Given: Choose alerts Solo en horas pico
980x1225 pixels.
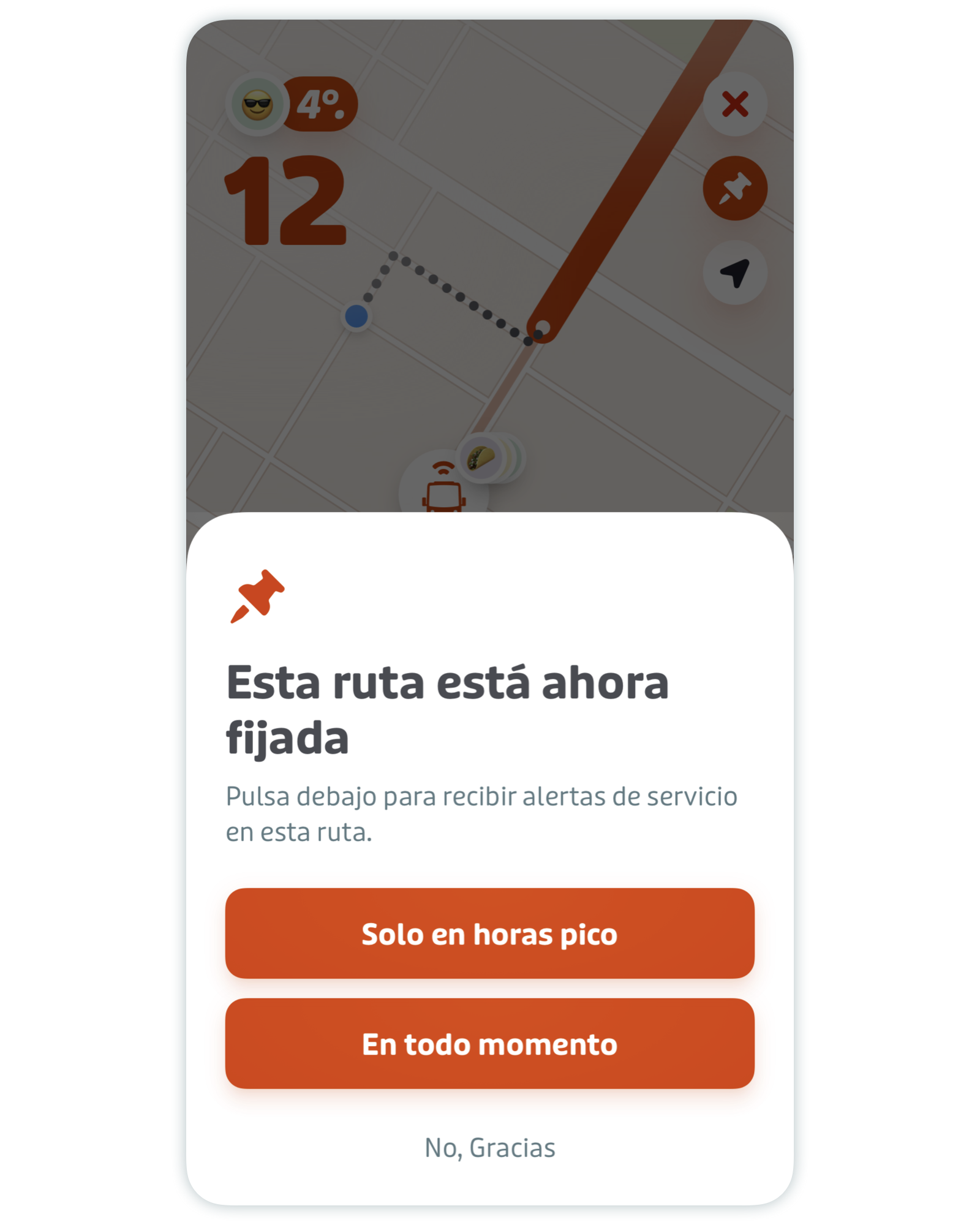Looking at the screenshot, I should click(x=489, y=933).
